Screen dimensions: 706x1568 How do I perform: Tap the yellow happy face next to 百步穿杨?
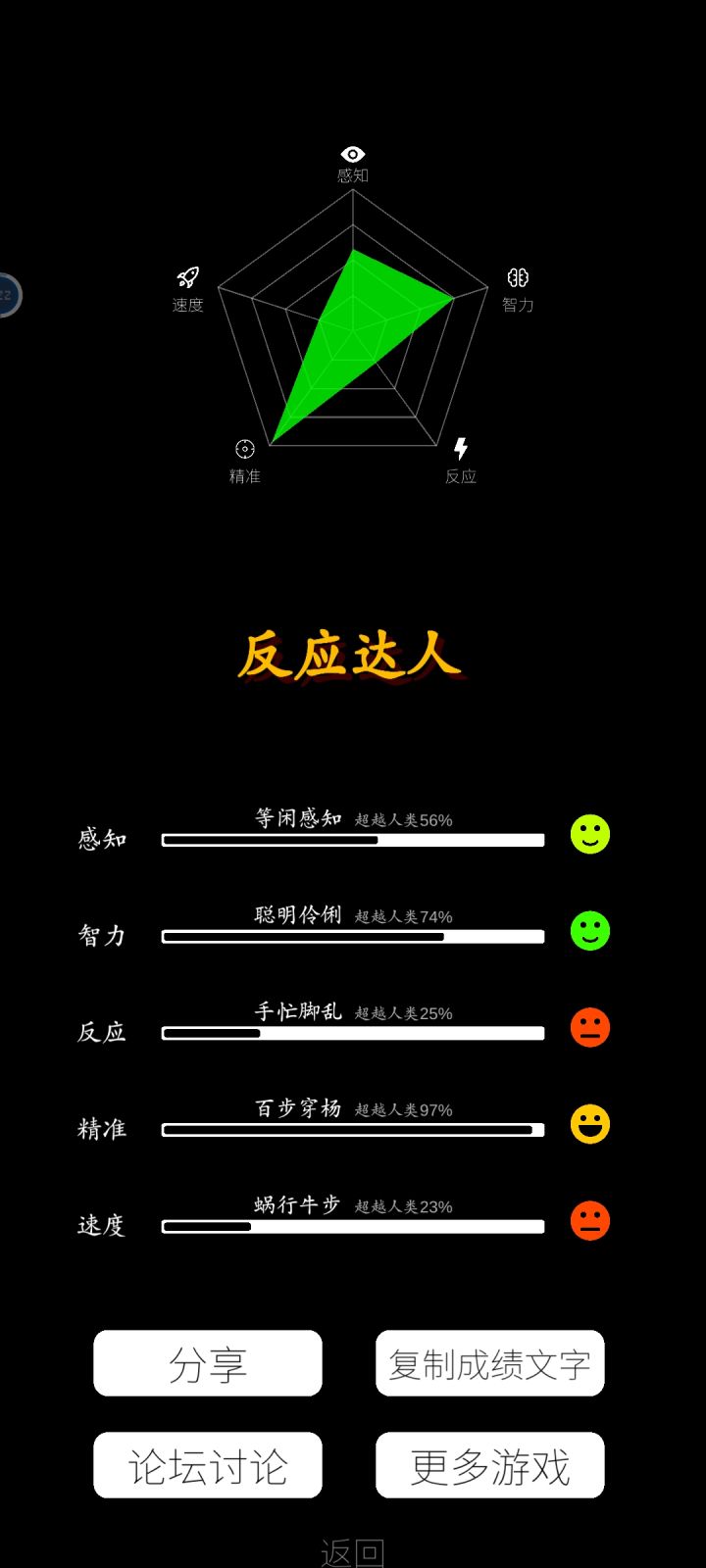589,1125
